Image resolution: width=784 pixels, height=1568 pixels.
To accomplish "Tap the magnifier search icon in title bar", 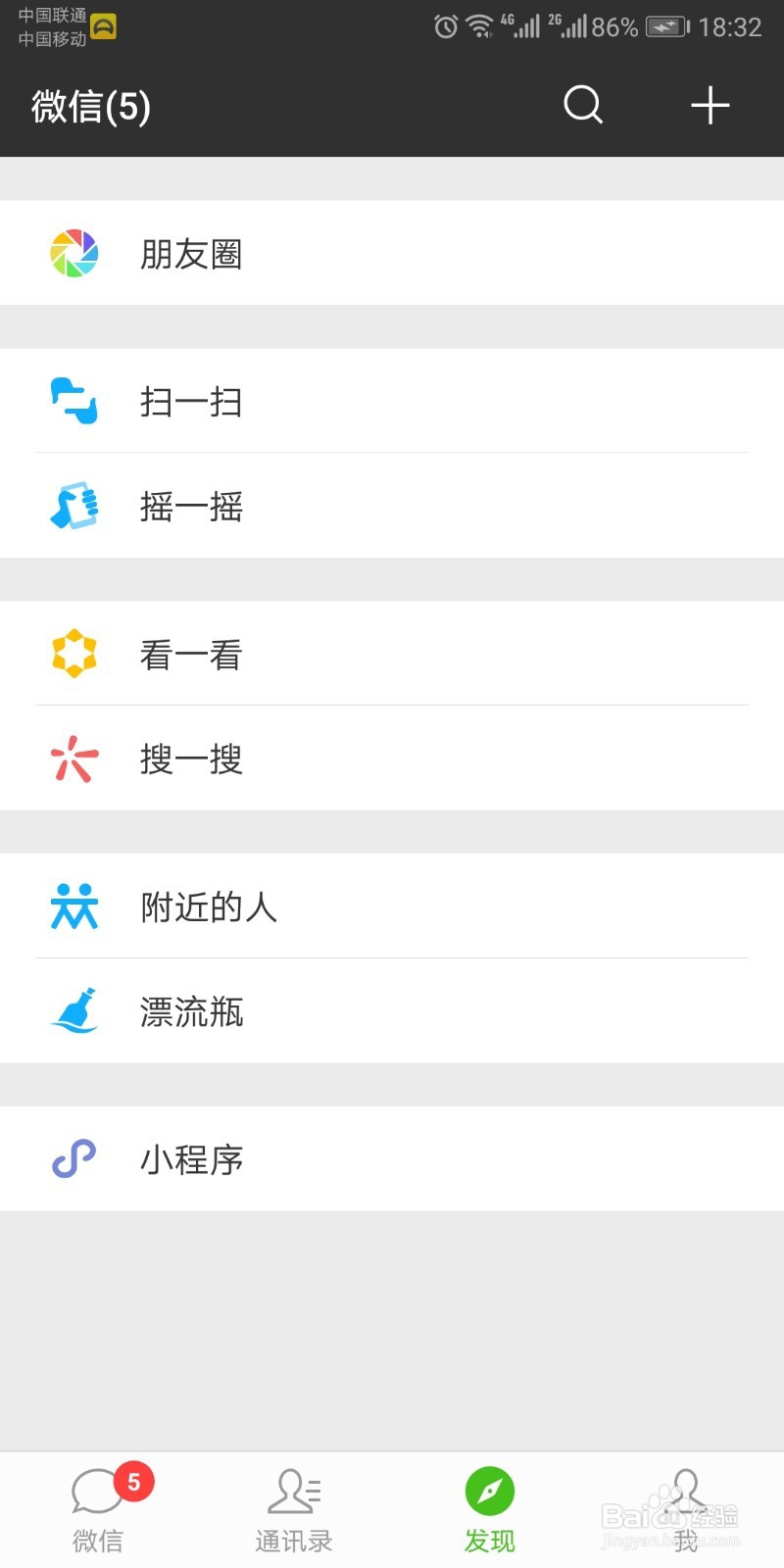I will click(582, 106).
